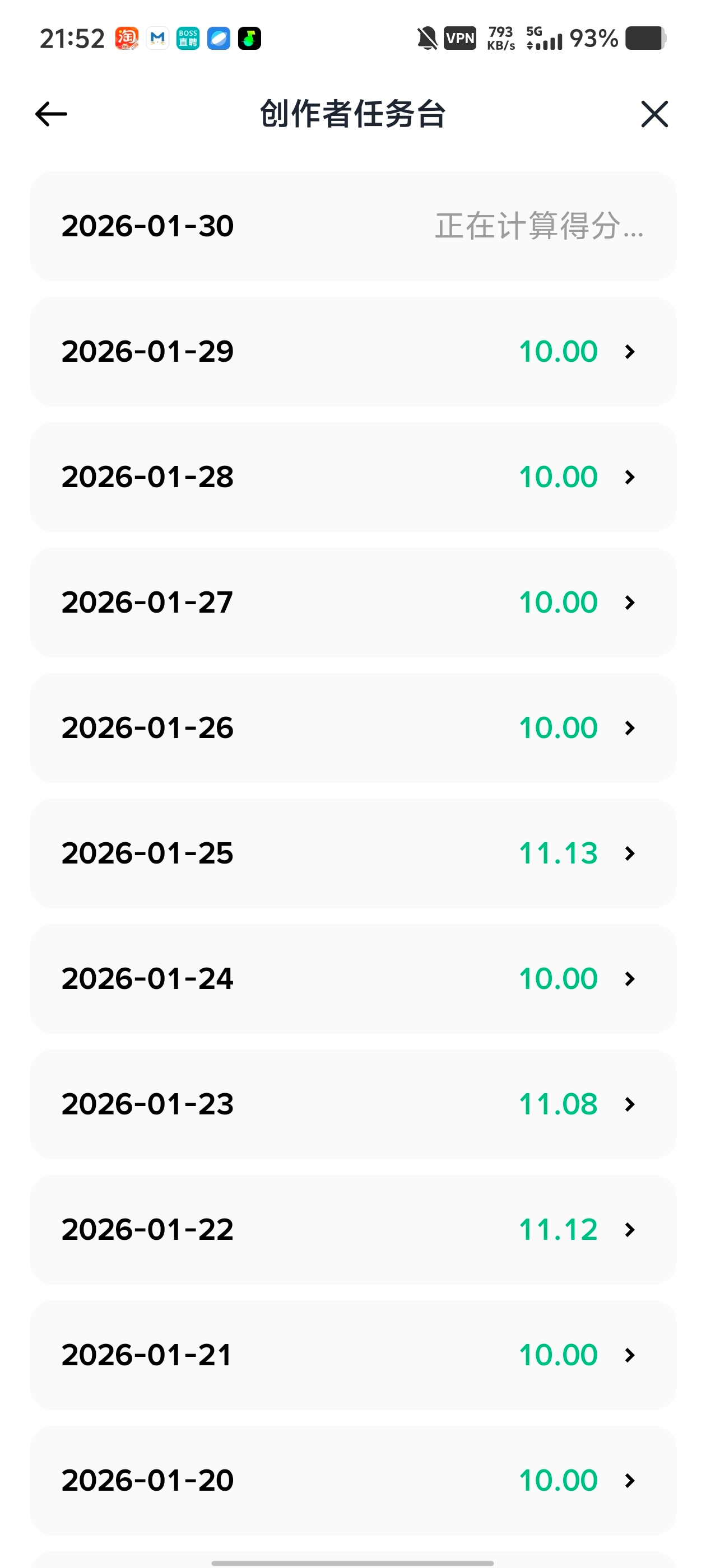Screen dimensions: 706x1568
Task: Show the 2026-01-21 score details
Action: (x=352, y=1355)
